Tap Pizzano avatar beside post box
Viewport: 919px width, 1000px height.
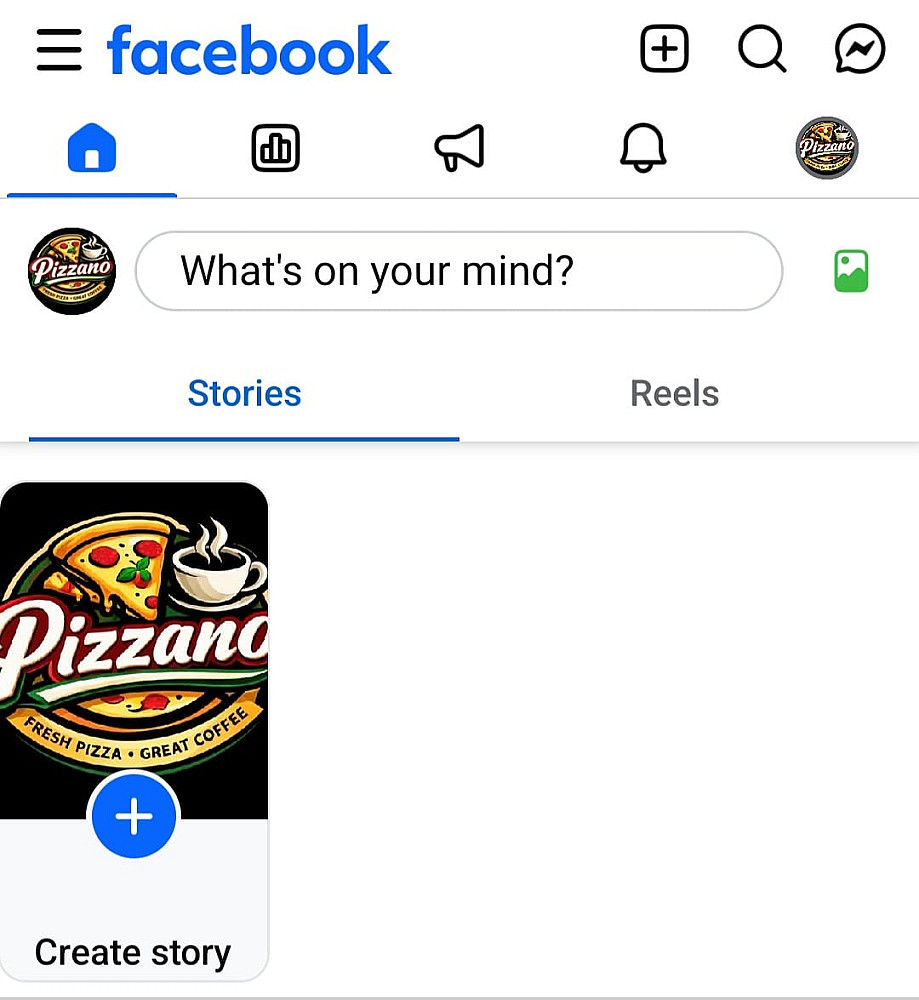72,271
